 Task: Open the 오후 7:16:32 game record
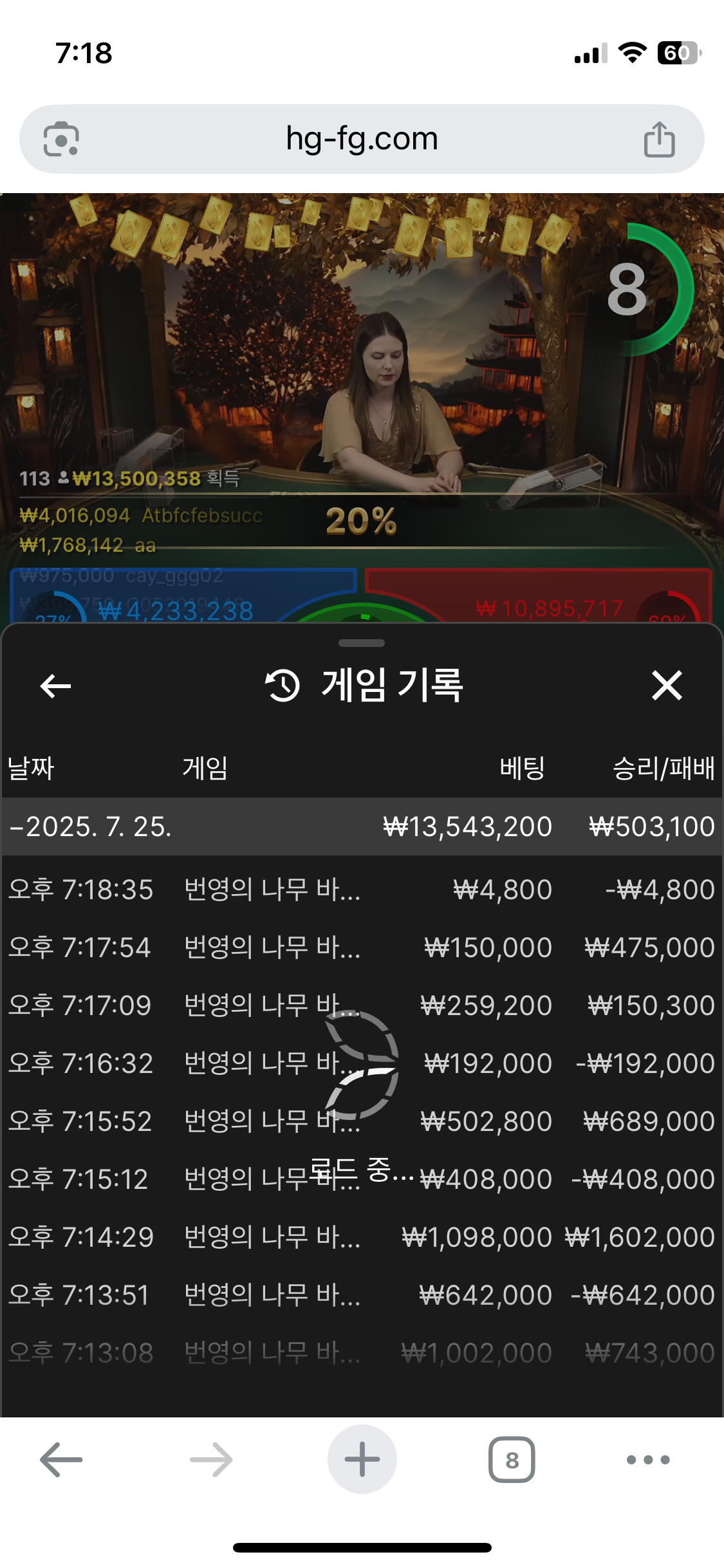[x=362, y=1063]
